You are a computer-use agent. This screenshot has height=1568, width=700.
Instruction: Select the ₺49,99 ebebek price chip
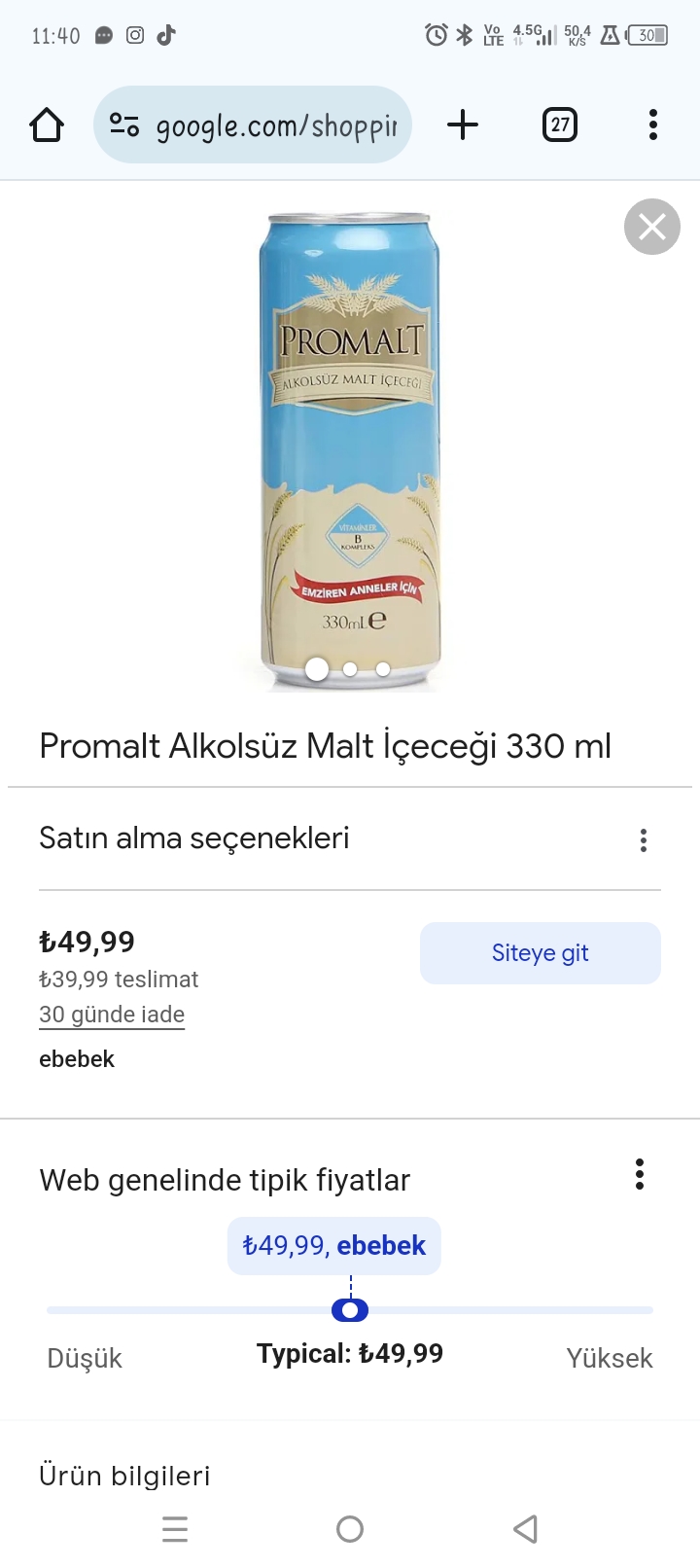333,1246
